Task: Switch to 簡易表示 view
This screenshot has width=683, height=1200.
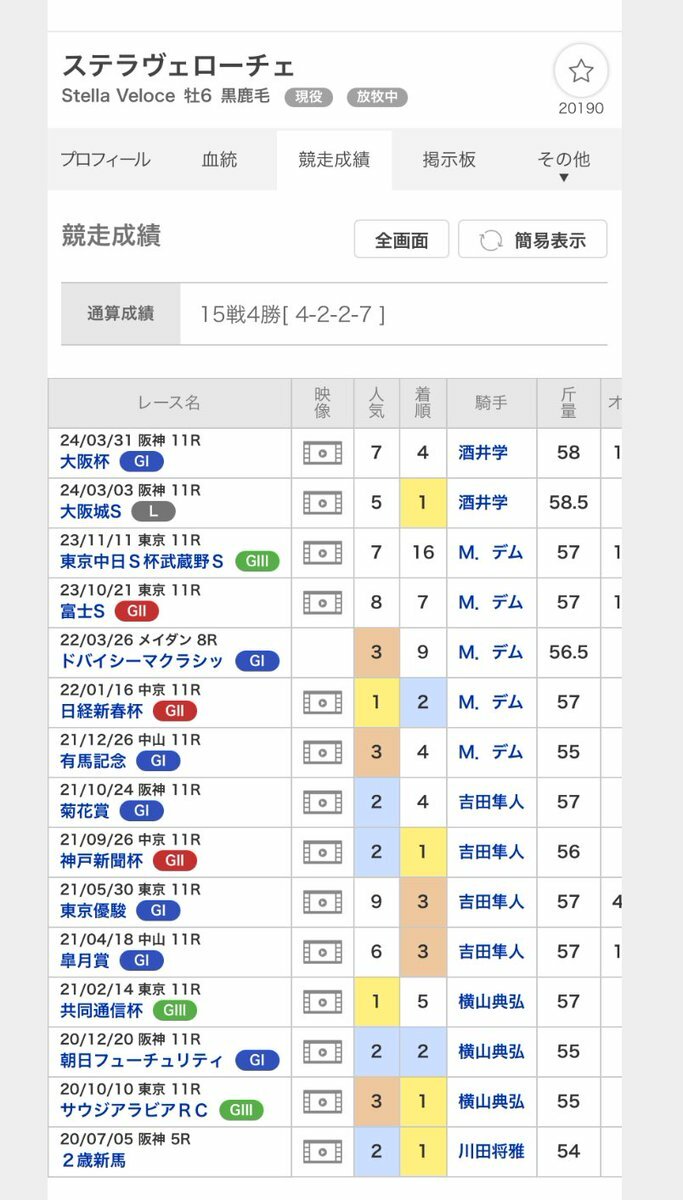Action: 533,240
